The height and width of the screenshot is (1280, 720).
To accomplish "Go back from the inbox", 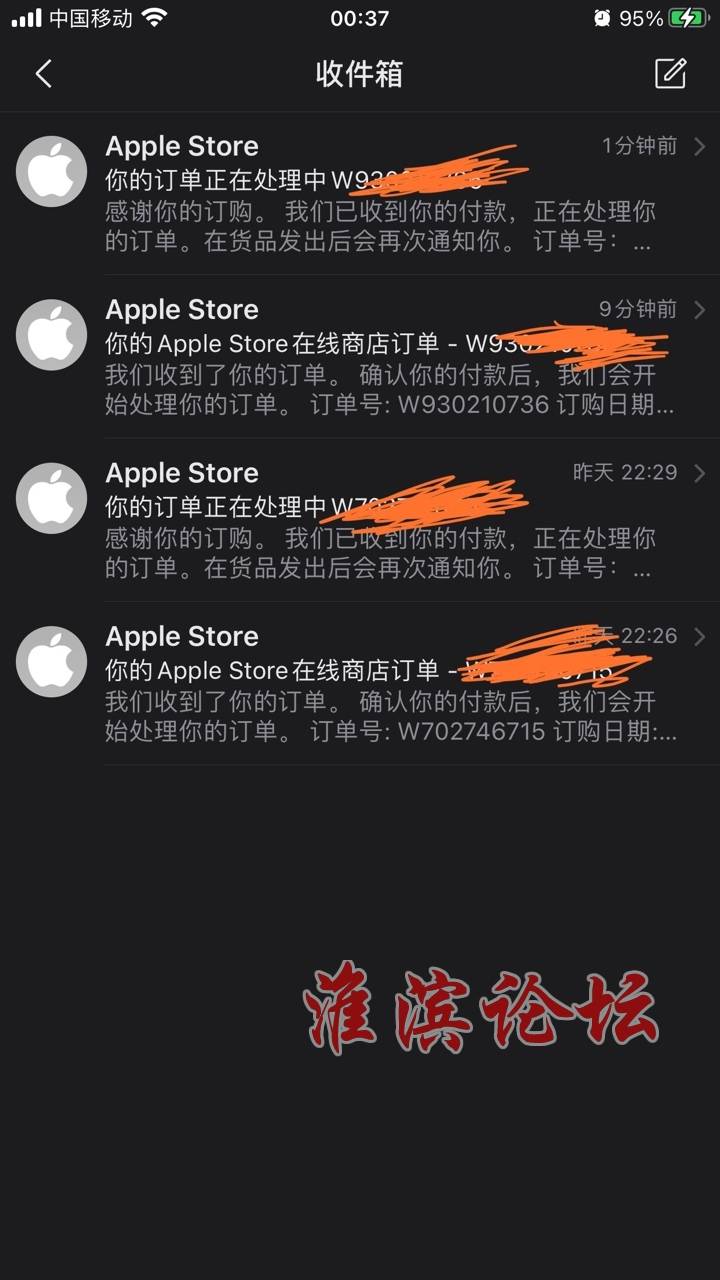I will click(x=43, y=74).
